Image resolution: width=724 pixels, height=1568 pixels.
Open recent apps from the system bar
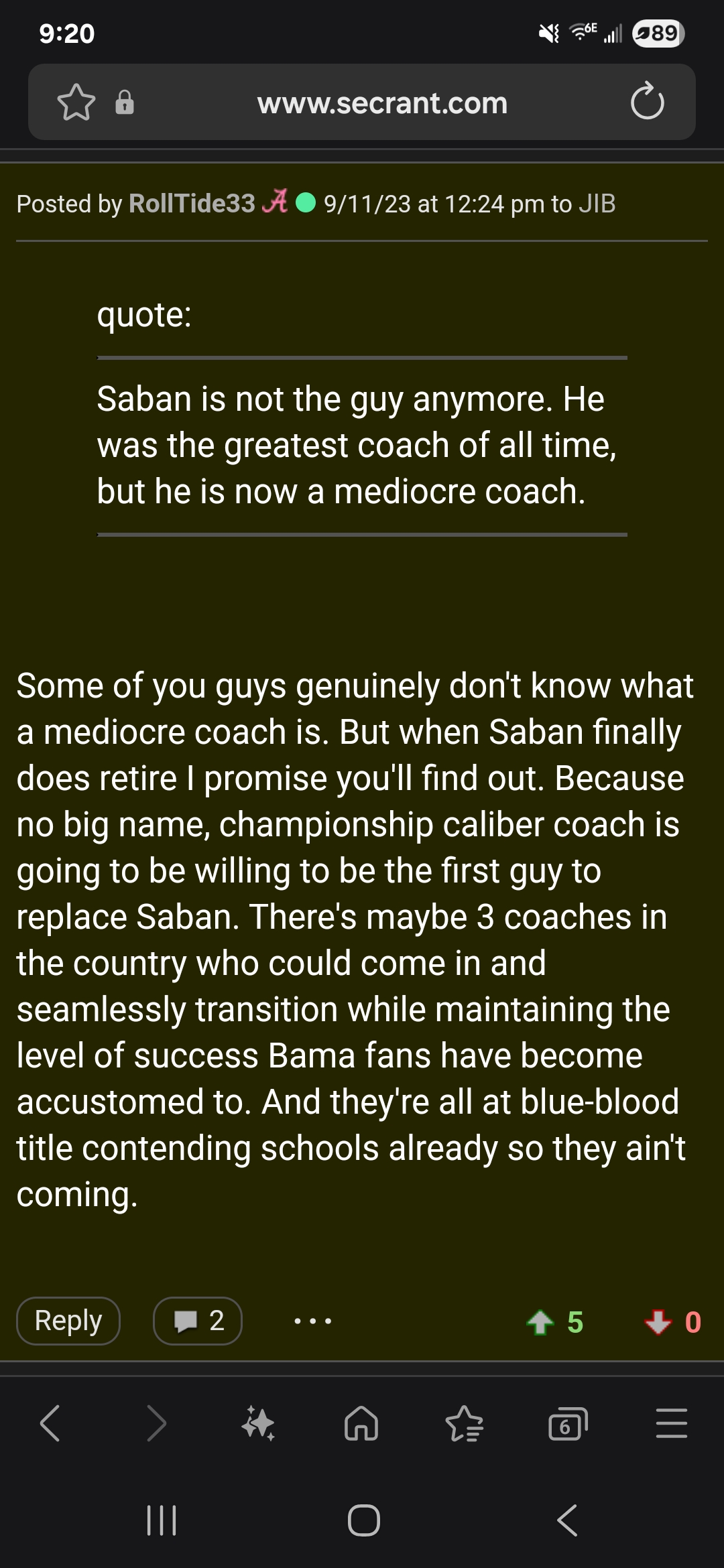tap(161, 1520)
